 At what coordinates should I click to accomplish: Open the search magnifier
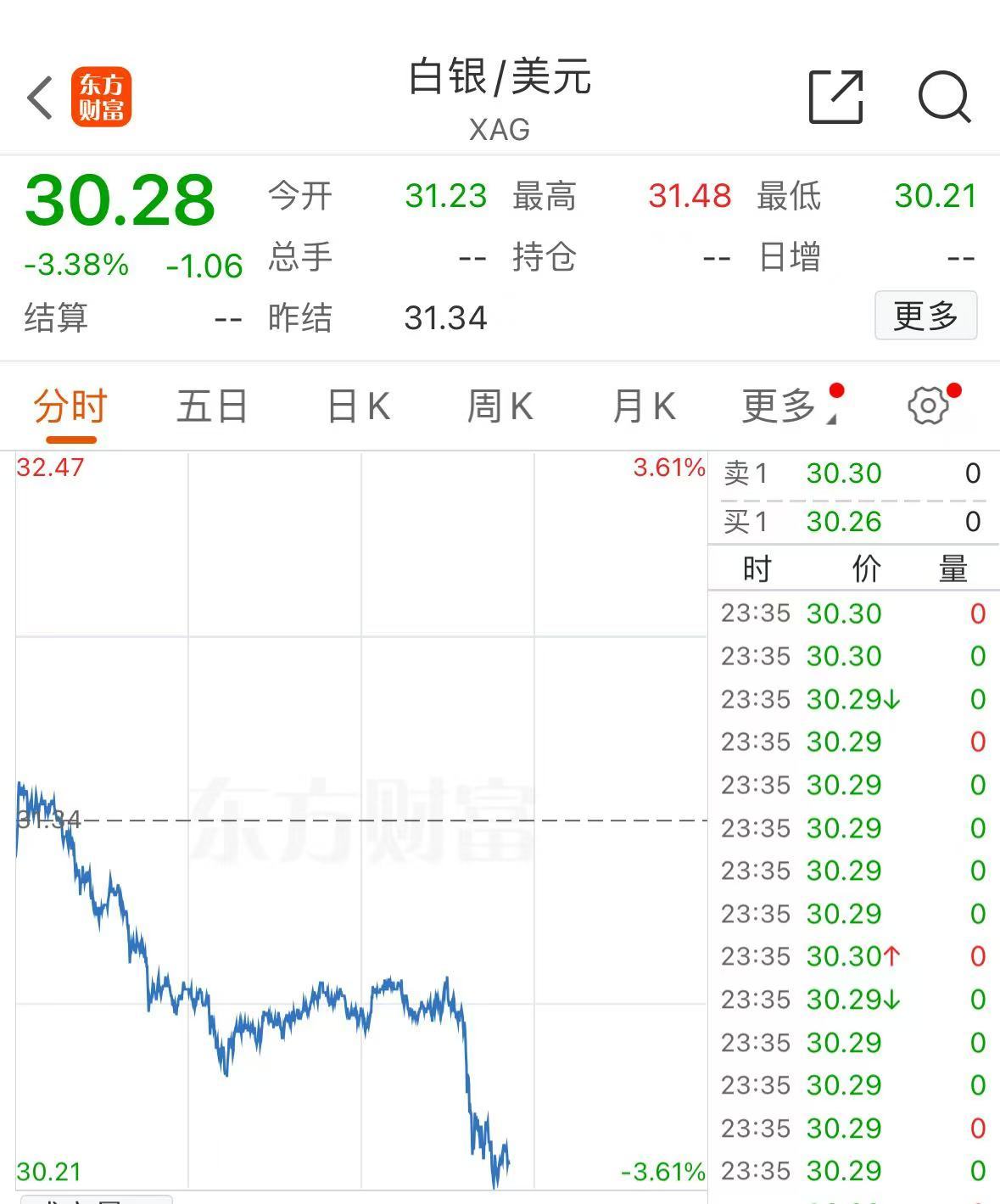[x=943, y=98]
